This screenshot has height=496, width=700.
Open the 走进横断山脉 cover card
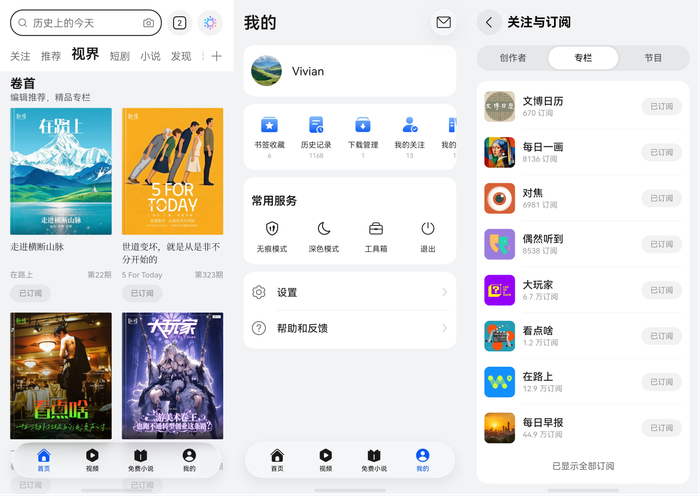(x=61, y=171)
